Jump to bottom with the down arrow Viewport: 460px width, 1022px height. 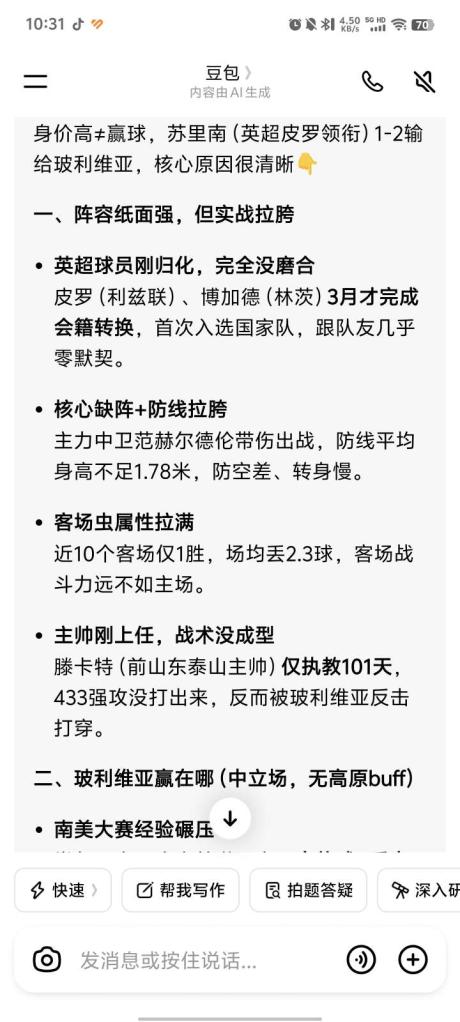click(x=230, y=819)
